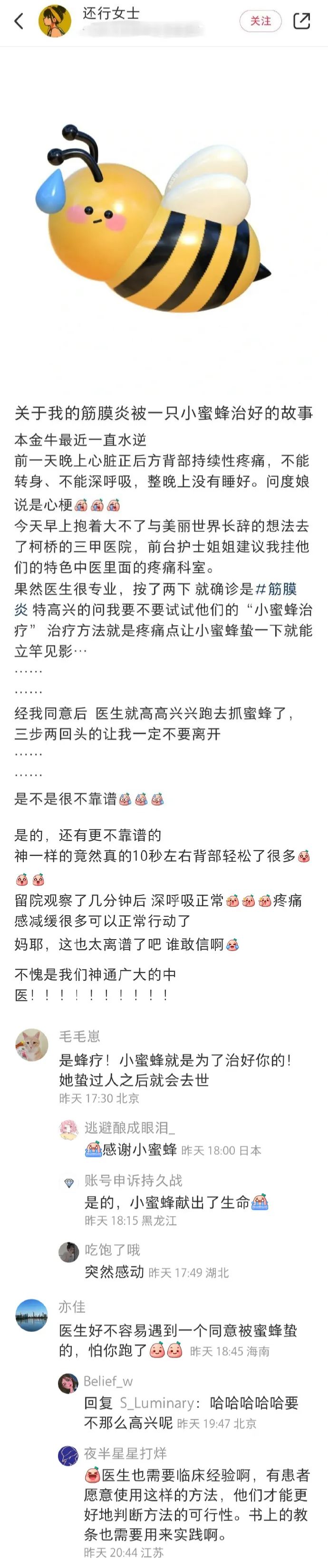The height and width of the screenshot is (1568, 328).
Task: Follow 还行女士 with the 关注 button
Action: (260, 21)
